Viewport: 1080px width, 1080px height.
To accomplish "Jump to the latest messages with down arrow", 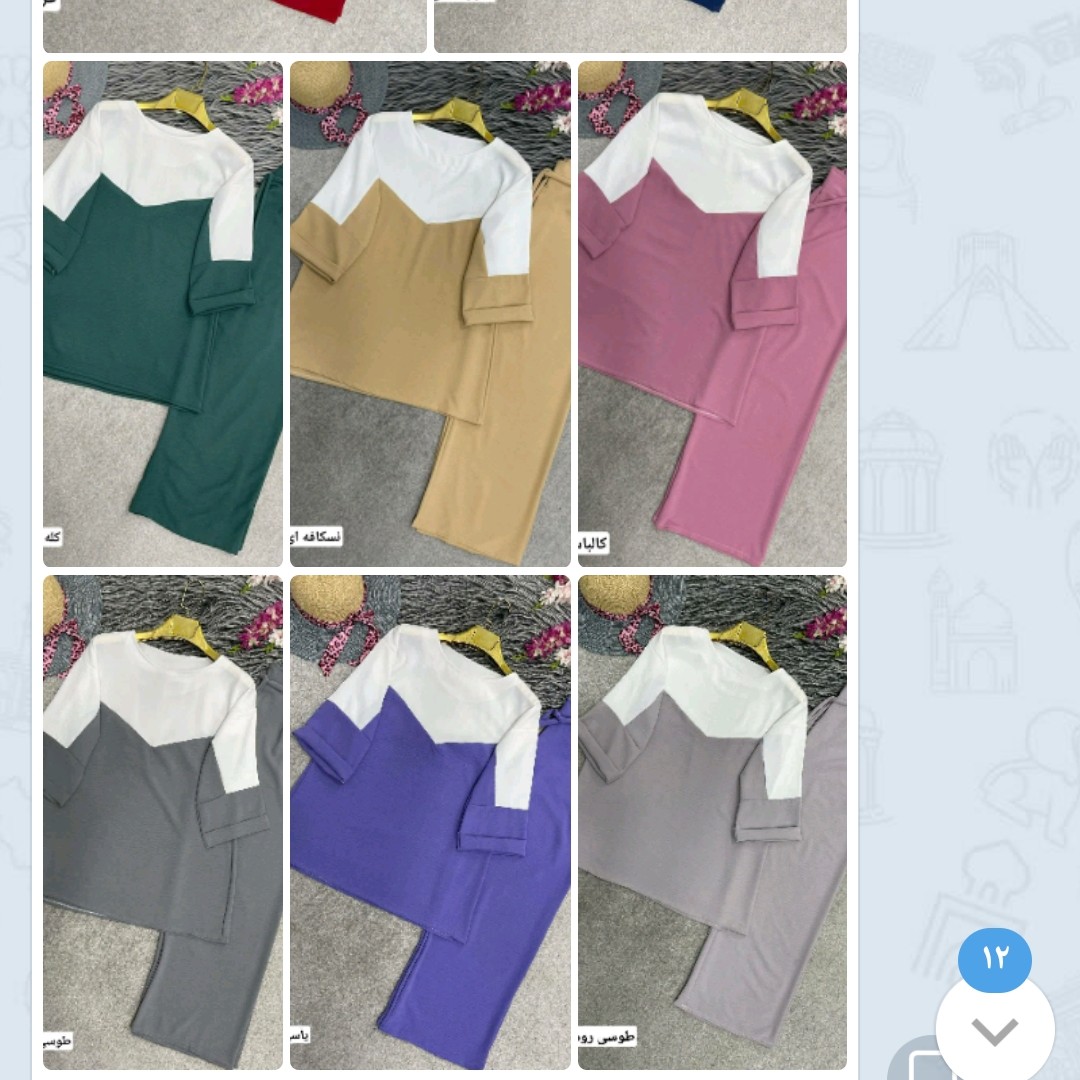I will point(994,1030).
